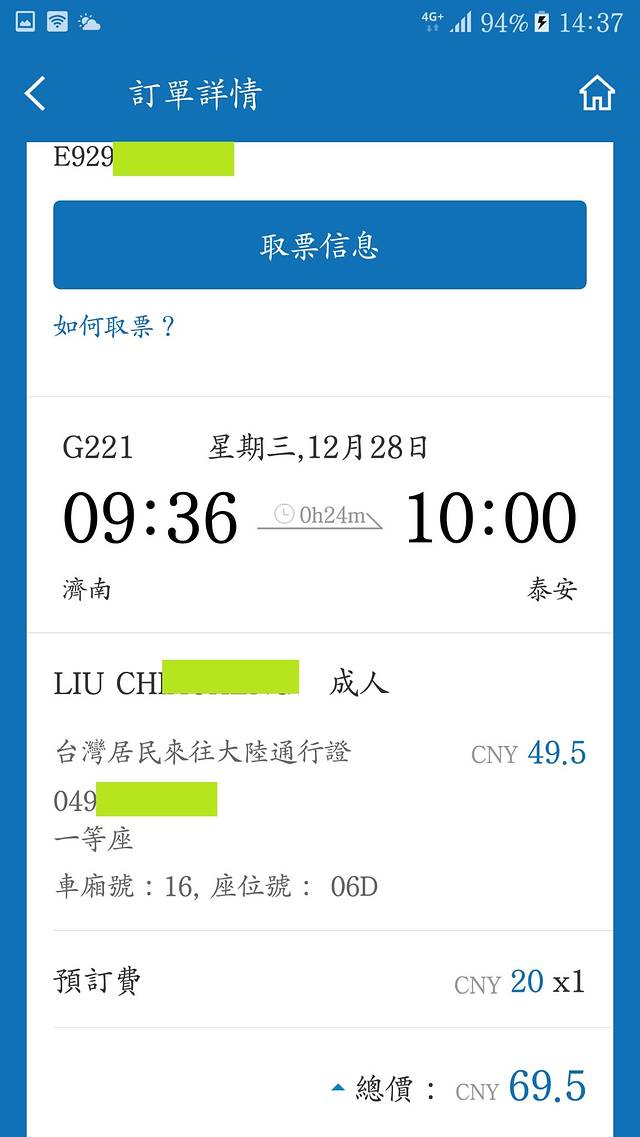The width and height of the screenshot is (640, 1137).
Task: Open the home icon in the header
Action: (596, 94)
